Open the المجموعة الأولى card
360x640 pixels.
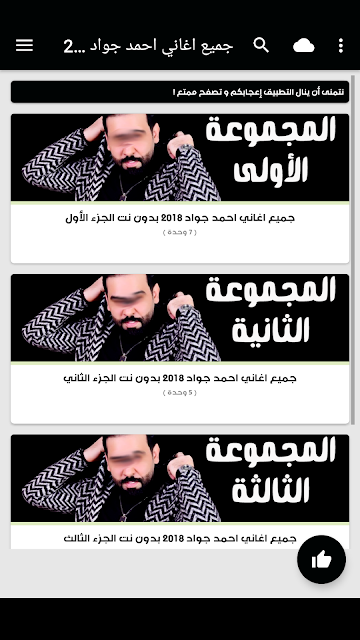coord(180,189)
